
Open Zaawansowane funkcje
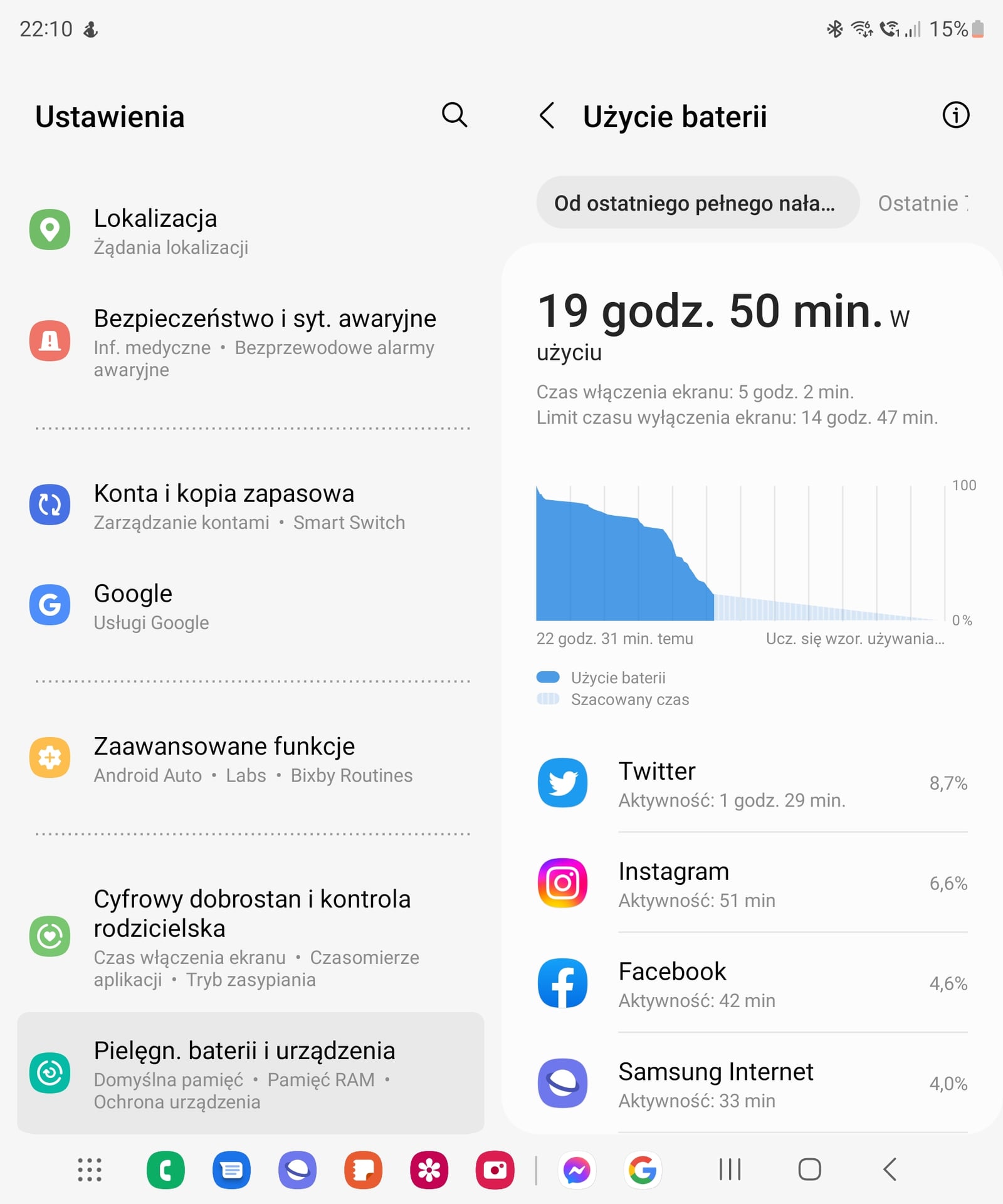(x=249, y=759)
